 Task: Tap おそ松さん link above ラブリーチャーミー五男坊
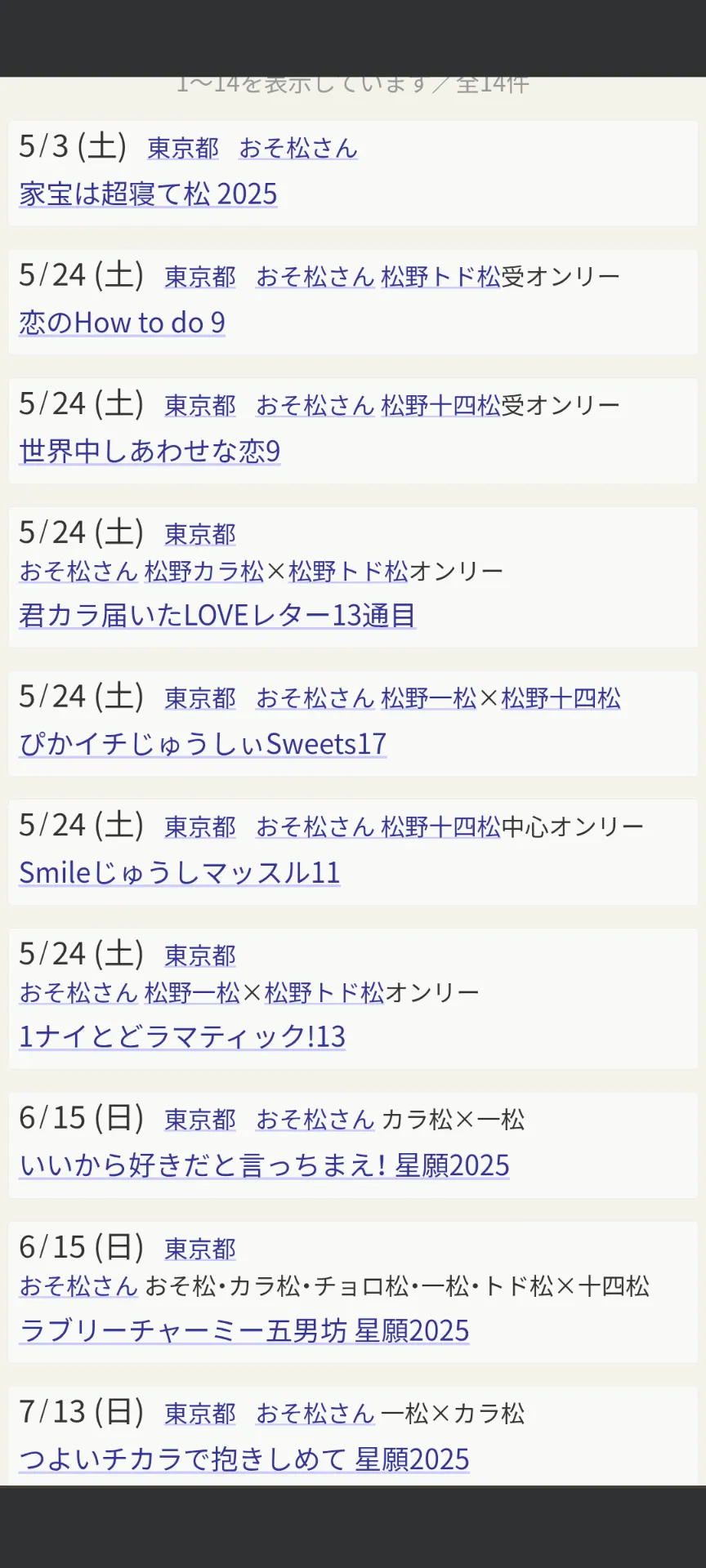78,1286
